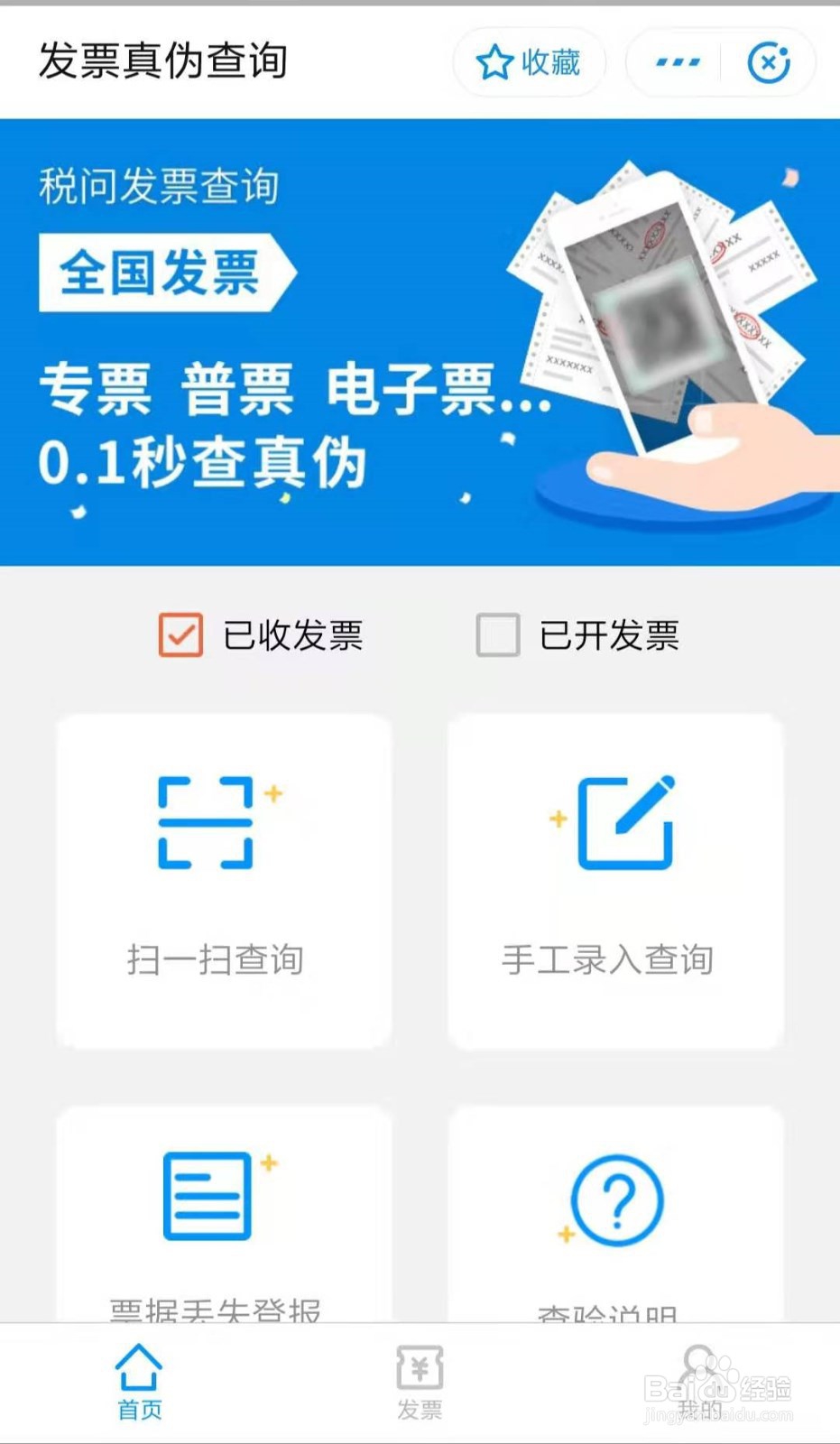This screenshot has width=840, height=1444.
Task: Click the star icon next to 收藏
Action: 492,61
